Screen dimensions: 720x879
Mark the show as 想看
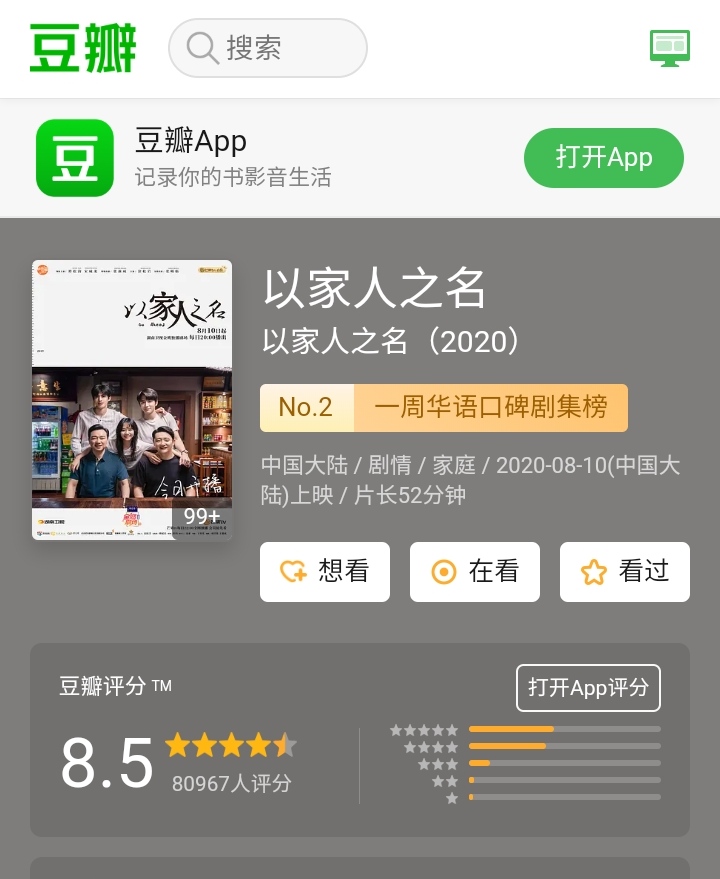tap(324, 572)
